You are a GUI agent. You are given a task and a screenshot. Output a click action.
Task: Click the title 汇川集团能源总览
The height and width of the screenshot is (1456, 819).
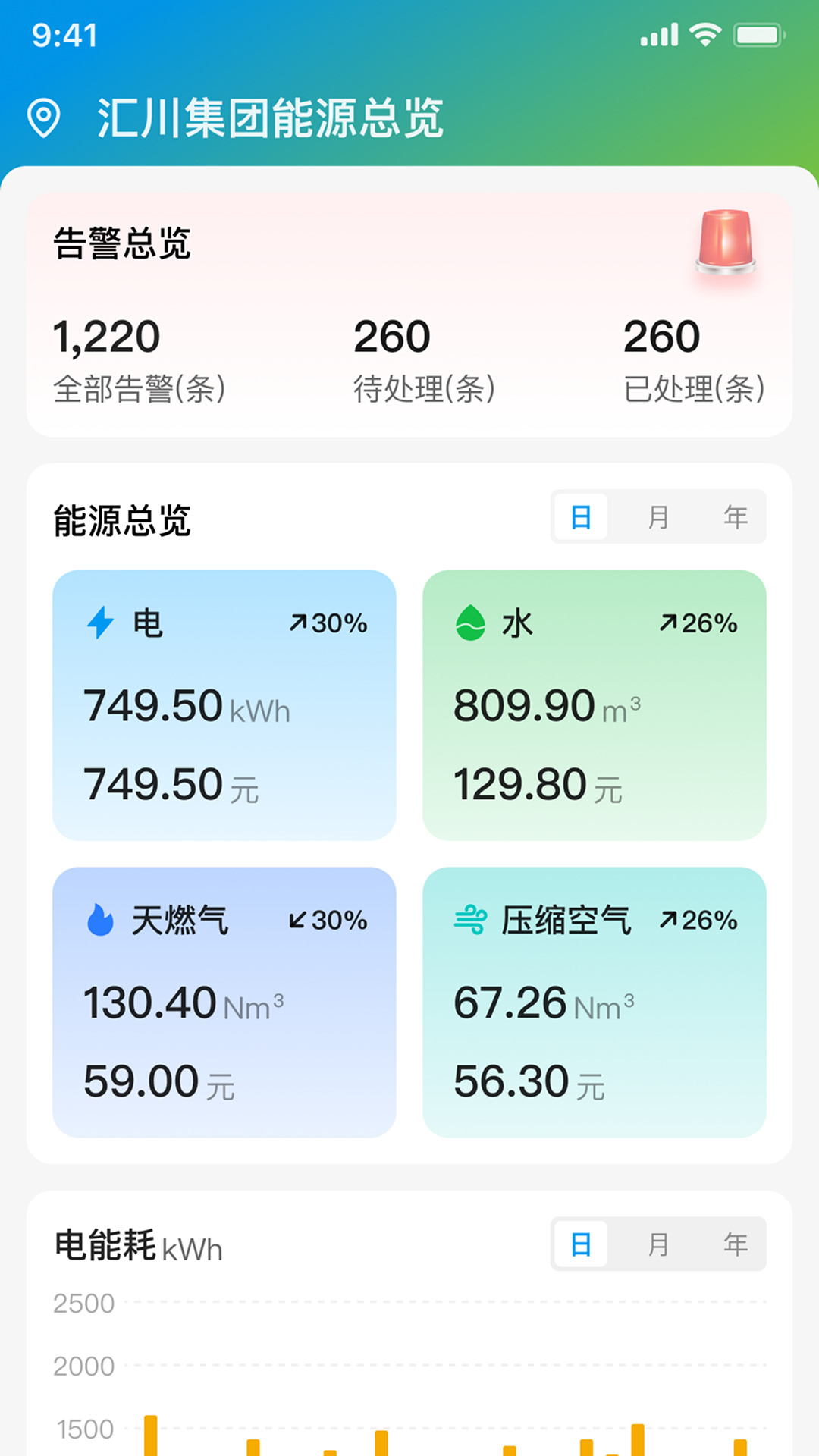click(269, 114)
